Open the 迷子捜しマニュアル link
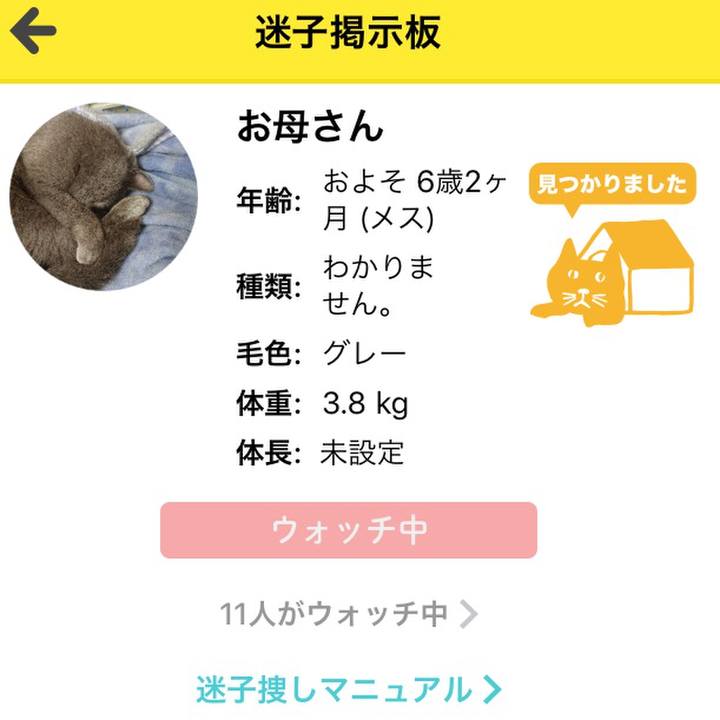Viewport: 720px width, 720px height. click(348, 688)
